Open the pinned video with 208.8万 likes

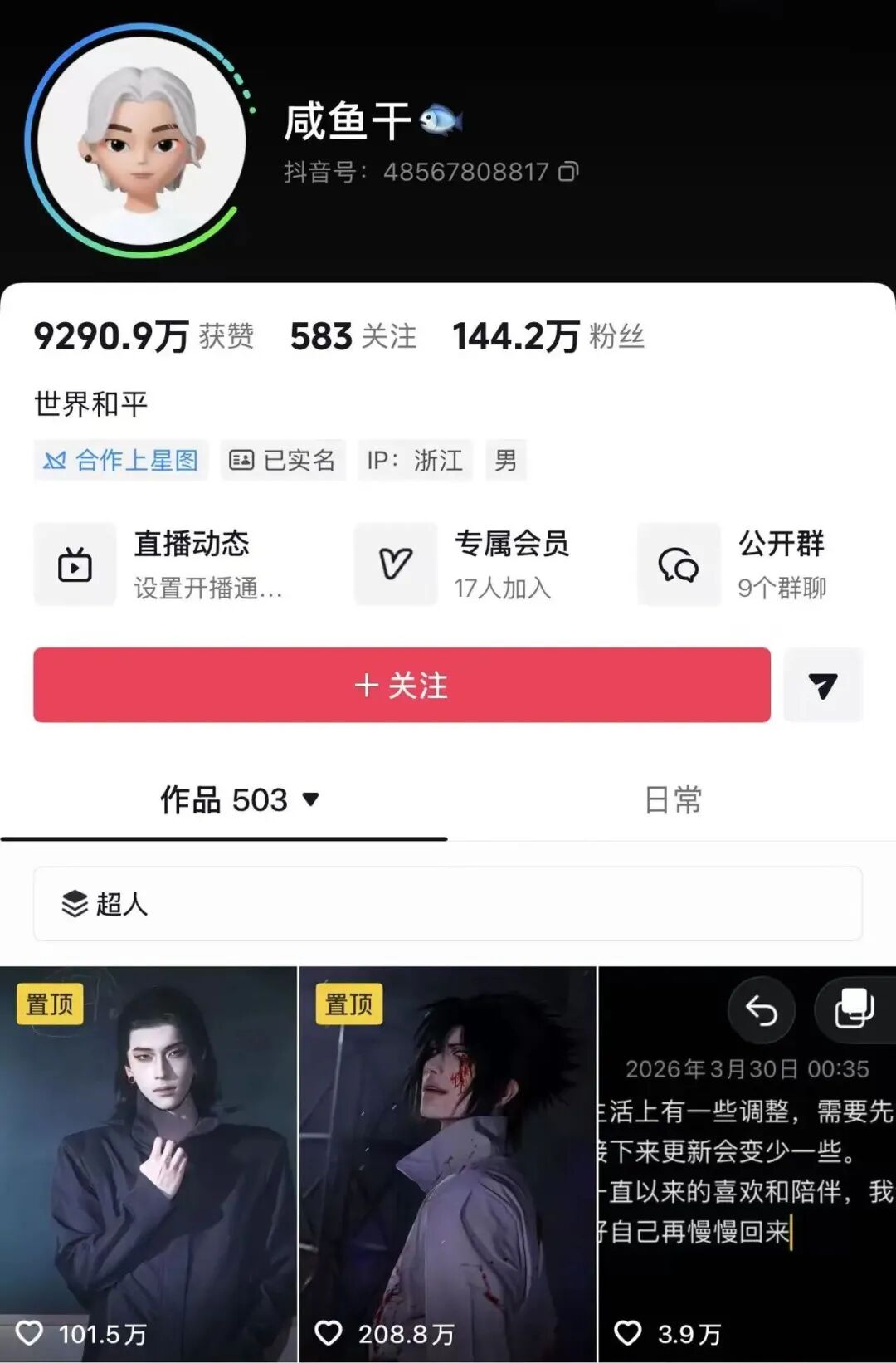pyautogui.click(x=446, y=1162)
